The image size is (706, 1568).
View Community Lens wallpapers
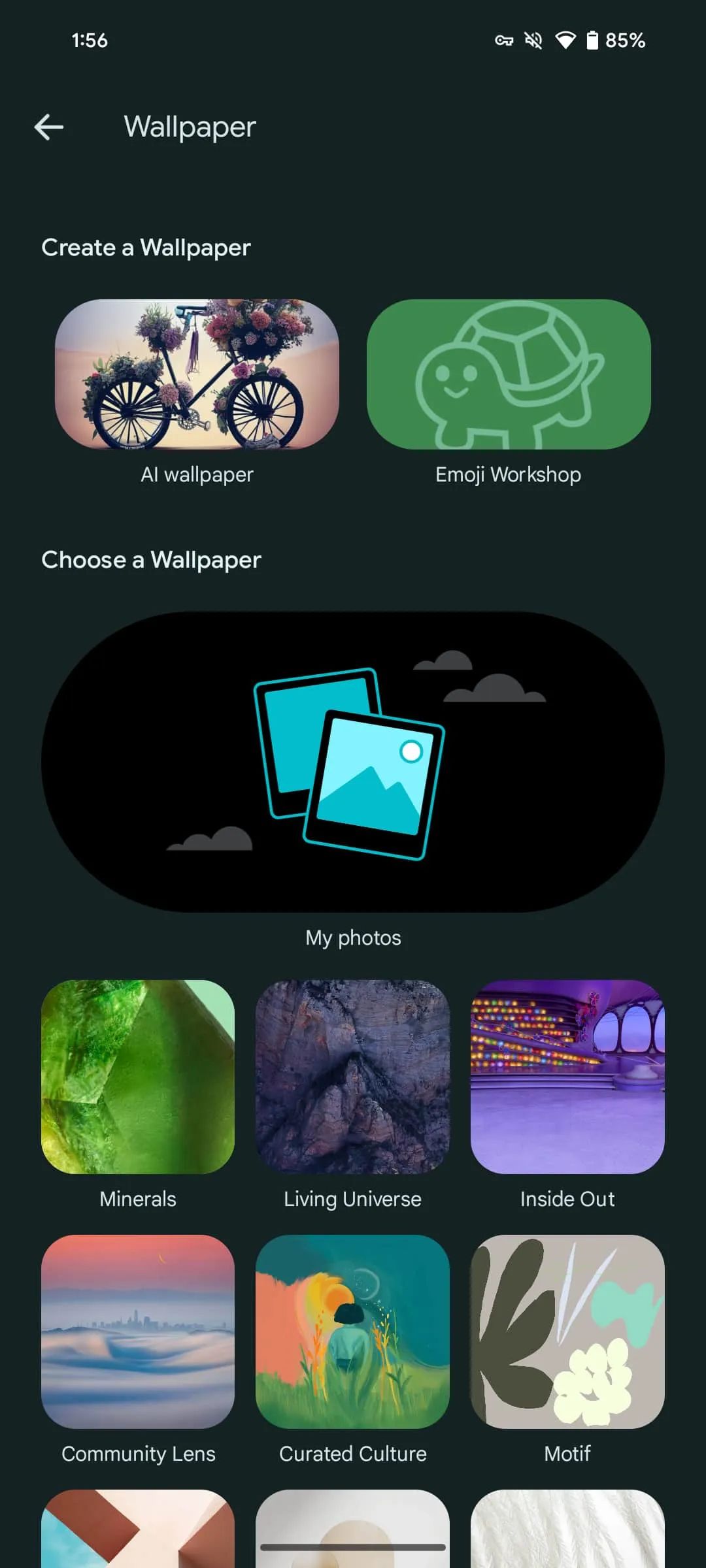[138, 1331]
